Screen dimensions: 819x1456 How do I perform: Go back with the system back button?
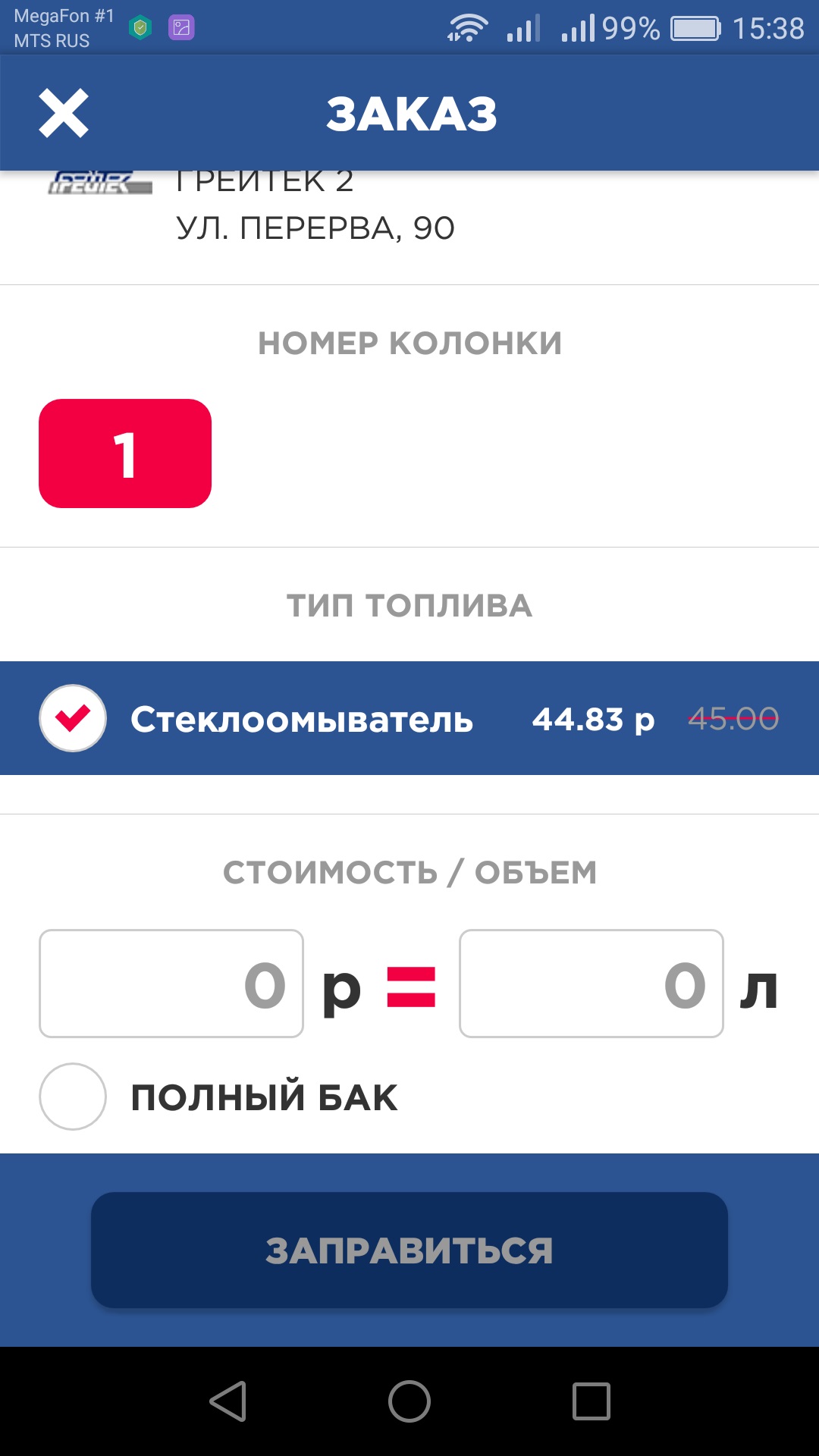point(228,1401)
